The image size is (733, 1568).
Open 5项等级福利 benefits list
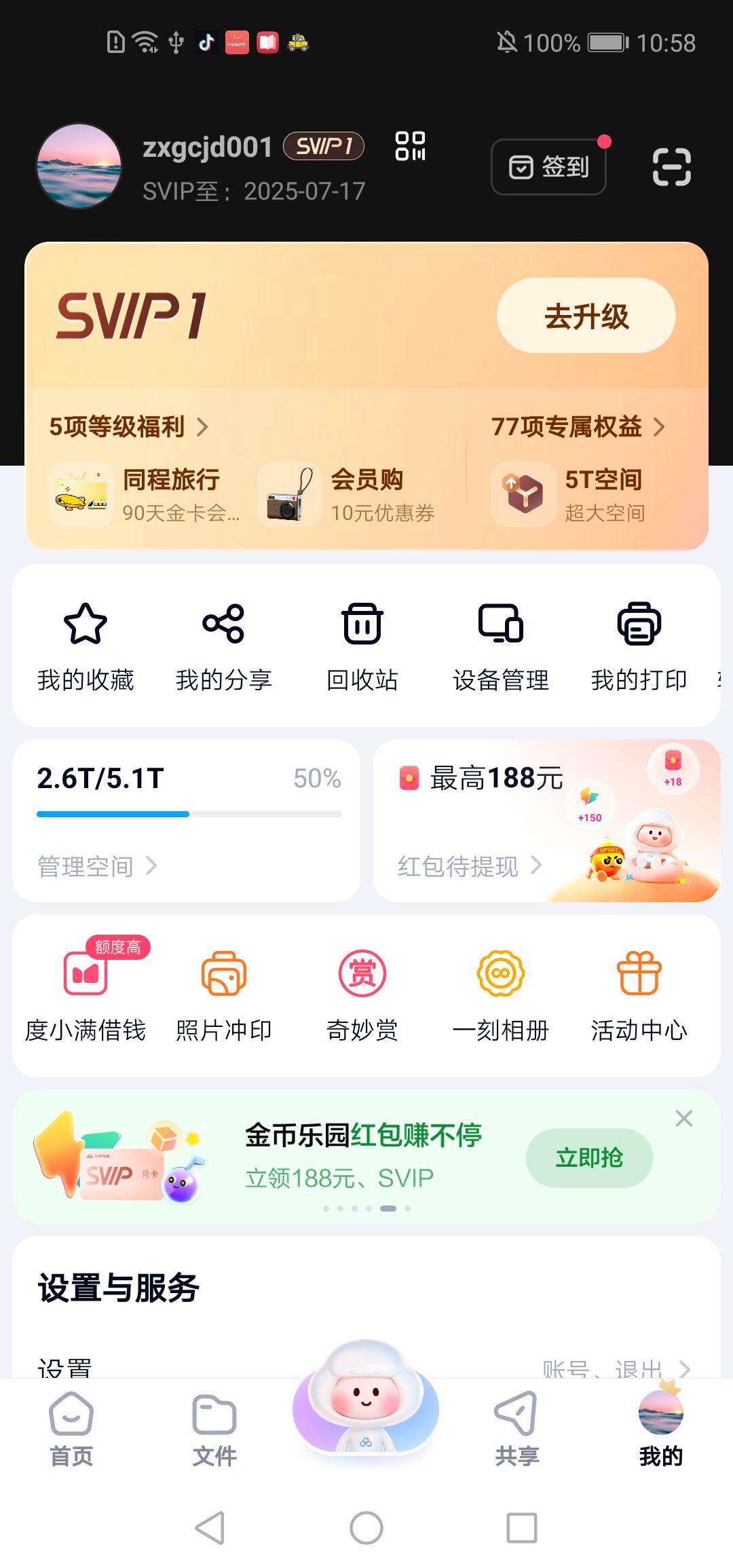[129, 427]
